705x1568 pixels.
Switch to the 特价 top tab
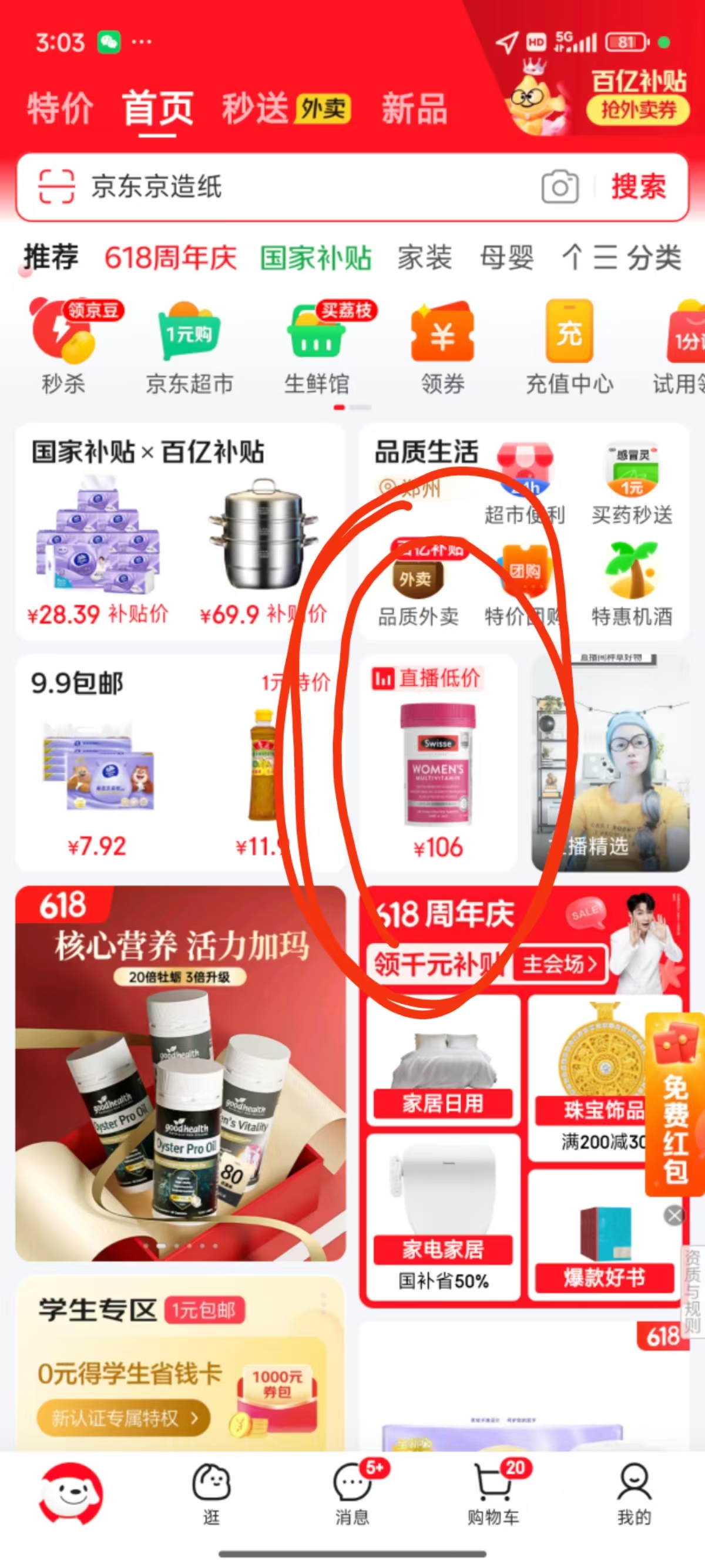pyautogui.click(x=60, y=108)
